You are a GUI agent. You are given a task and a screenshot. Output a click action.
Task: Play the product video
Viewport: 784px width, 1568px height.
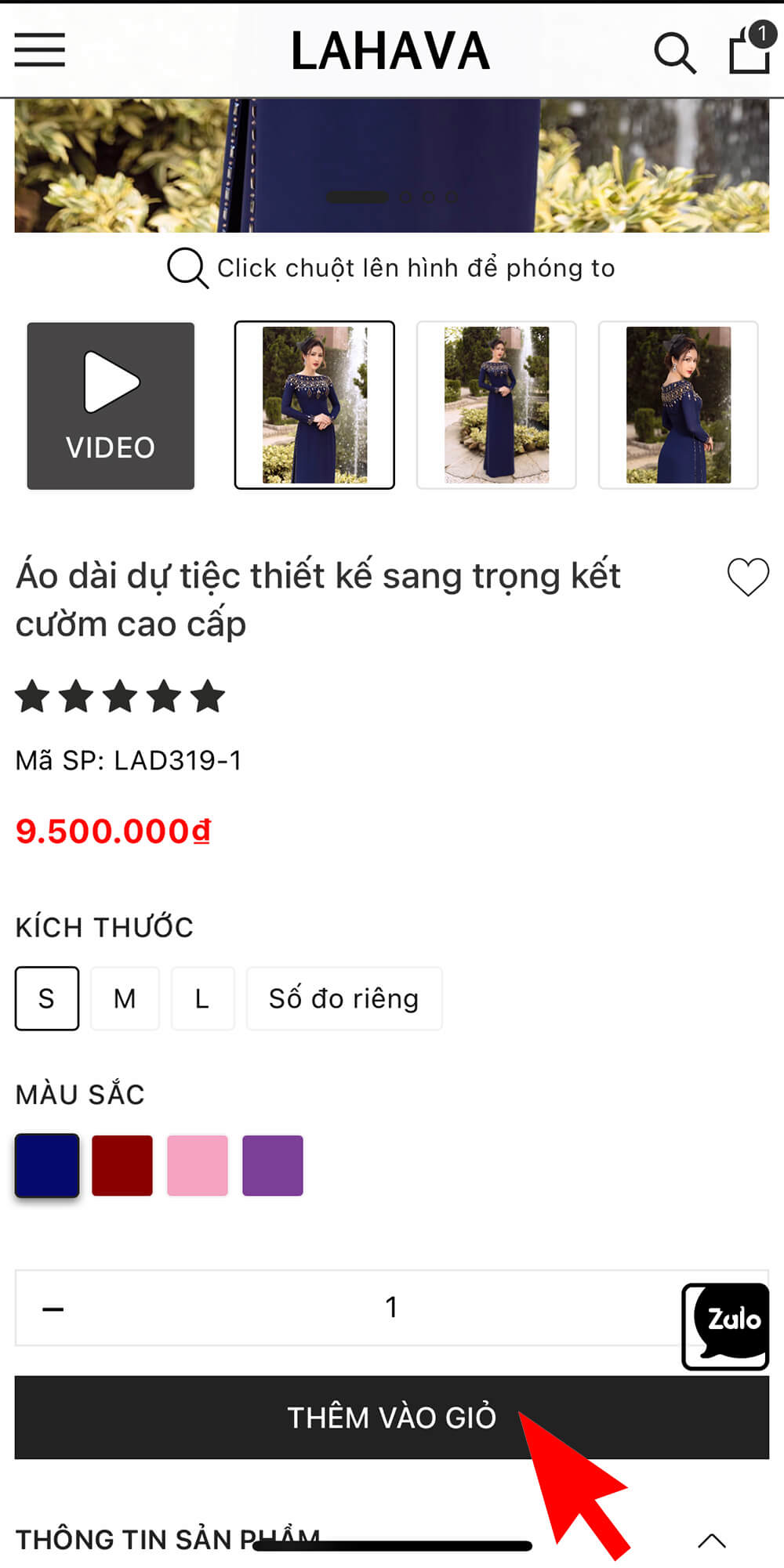tap(111, 406)
